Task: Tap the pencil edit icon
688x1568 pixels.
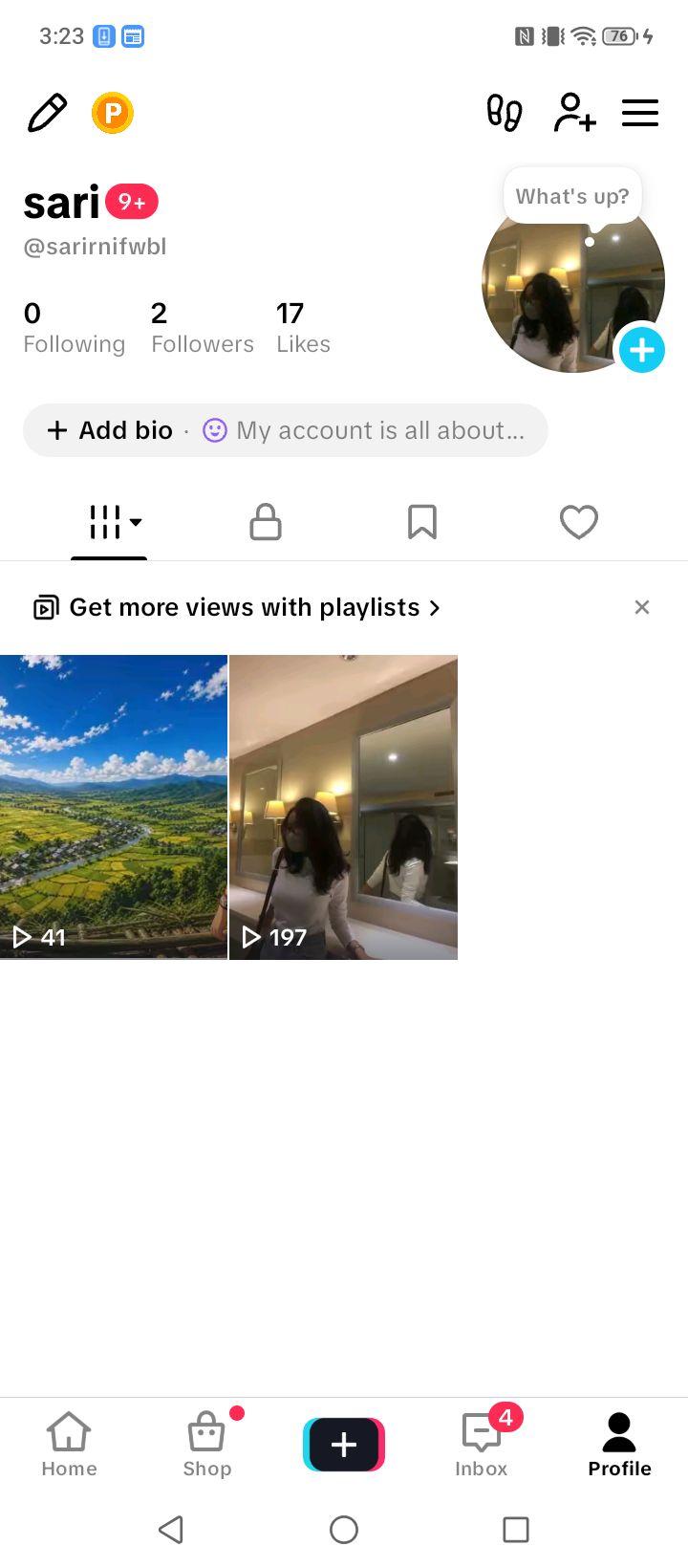Action: (x=47, y=113)
